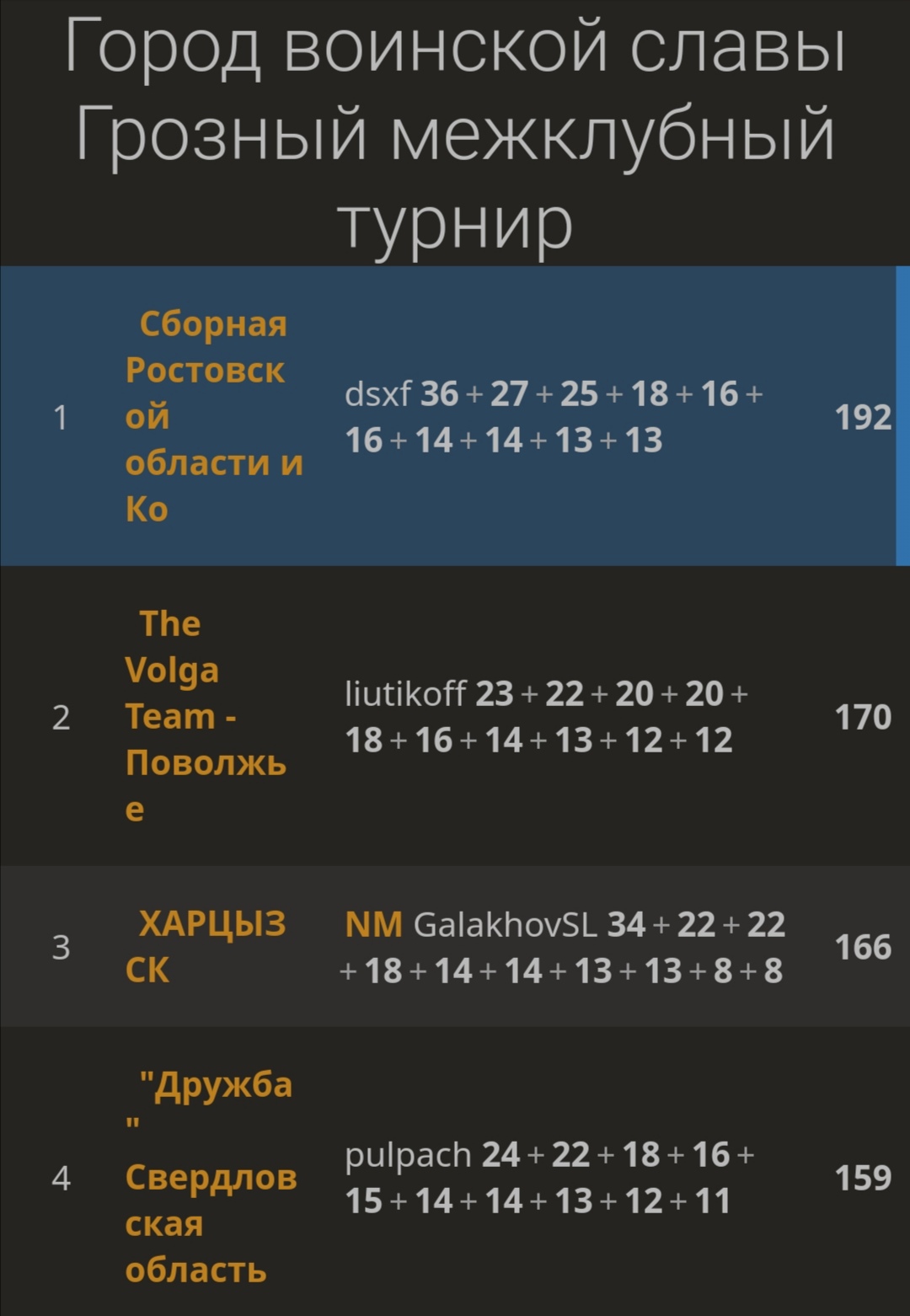Image resolution: width=910 pixels, height=1316 pixels.
Task: Open "Дружба" Свердловская область team
Action: pyautogui.click(x=211, y=1177)
